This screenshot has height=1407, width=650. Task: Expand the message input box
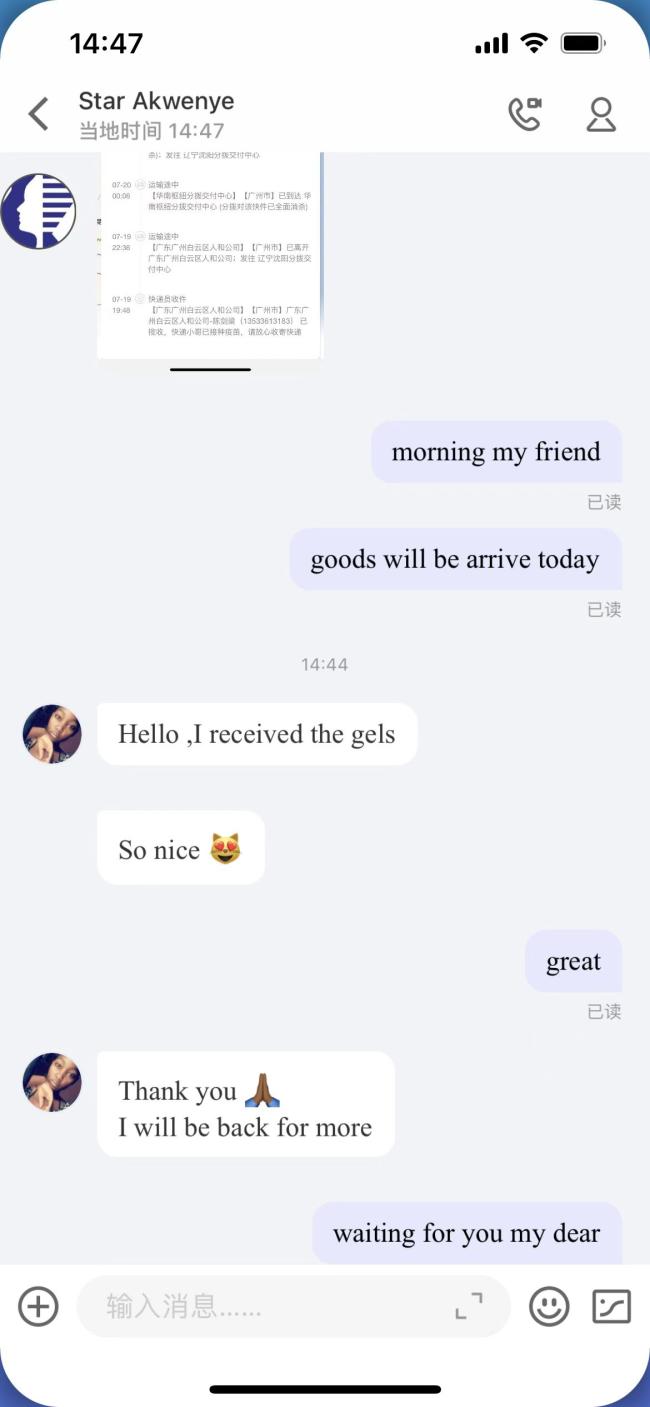coord(468,1306)
